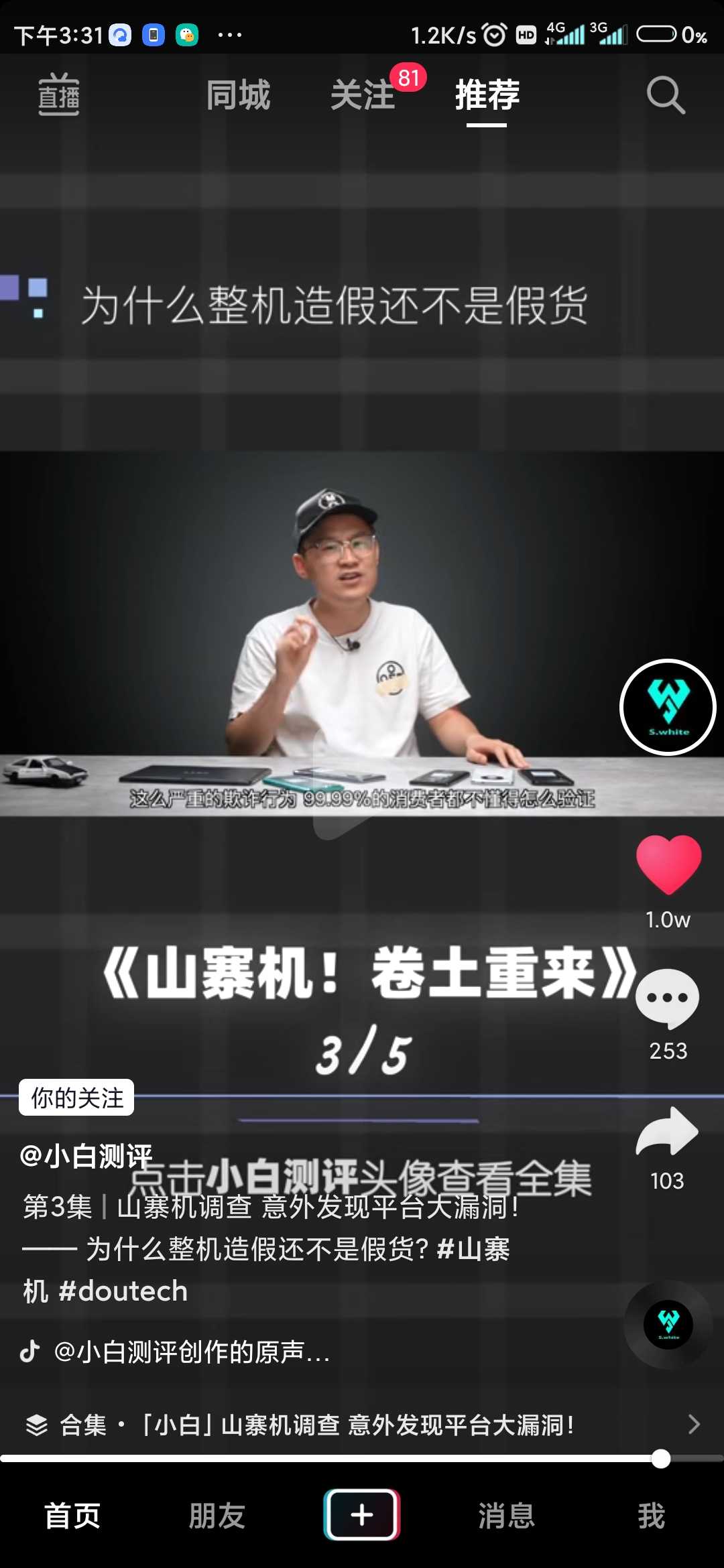Like the video with the heart
This screenshot has height=1568, width=724.
668,864
